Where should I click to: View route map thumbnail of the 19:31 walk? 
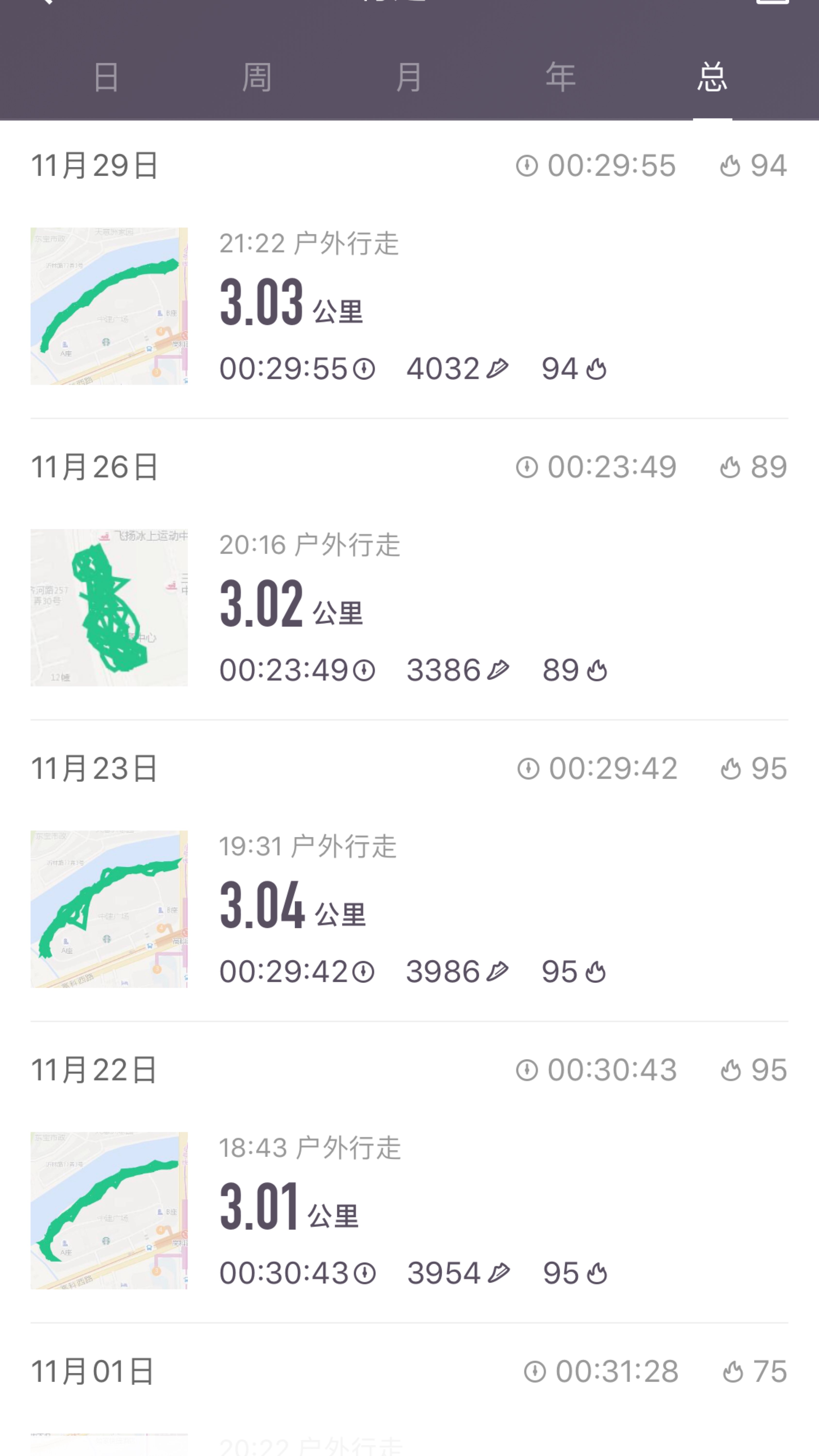tap(109, 909)
